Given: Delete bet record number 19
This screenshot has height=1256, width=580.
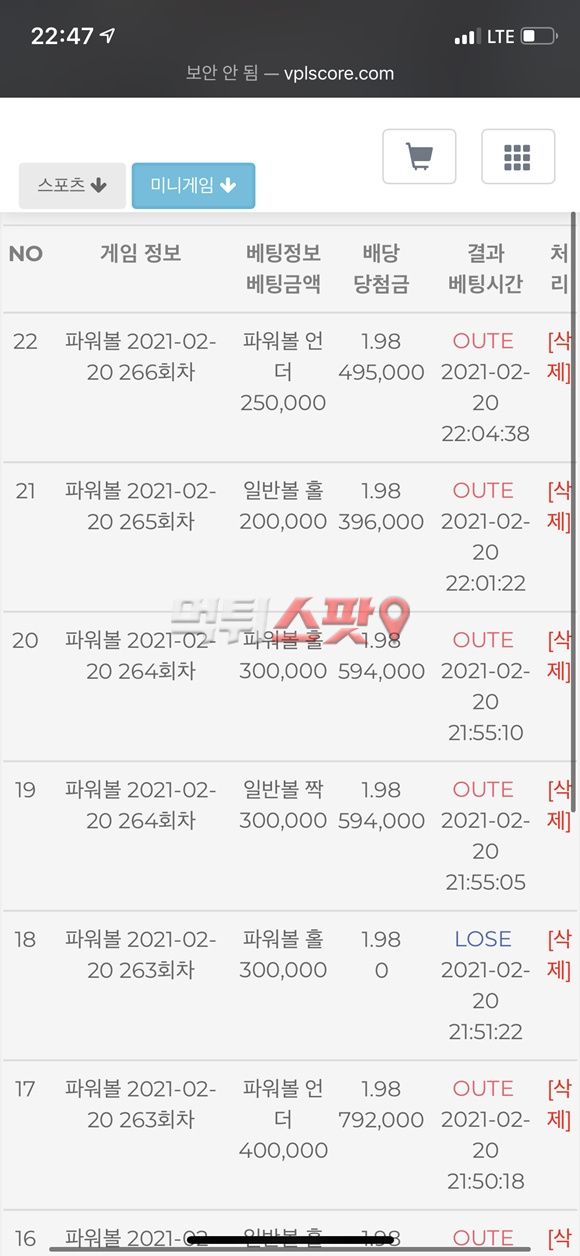Looking at the screenshot, I should click(559, 805).
